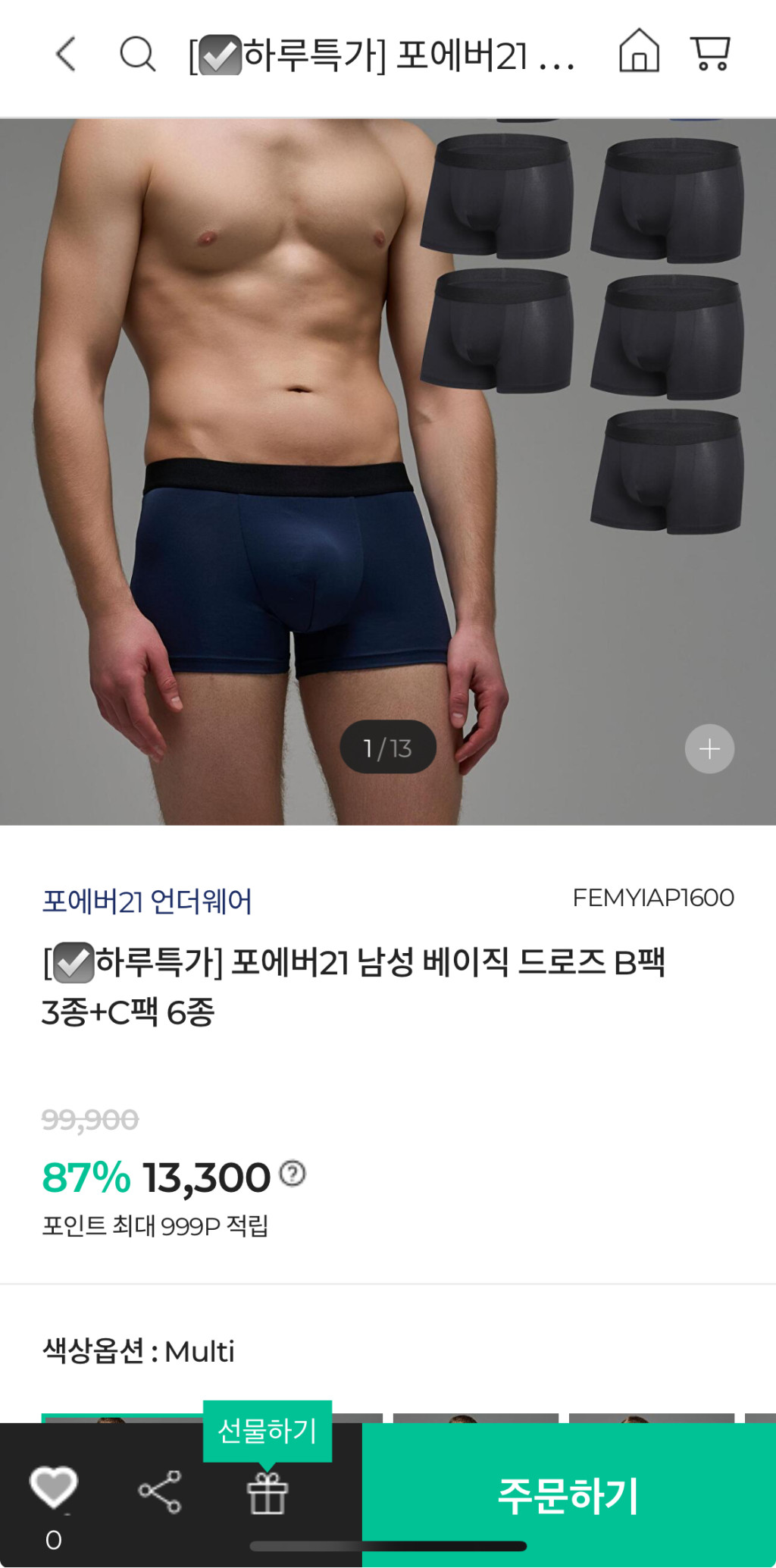This screenshot has height=1568, width=776.
Task: Expand the product image with plus button
Action: (709, 749)
